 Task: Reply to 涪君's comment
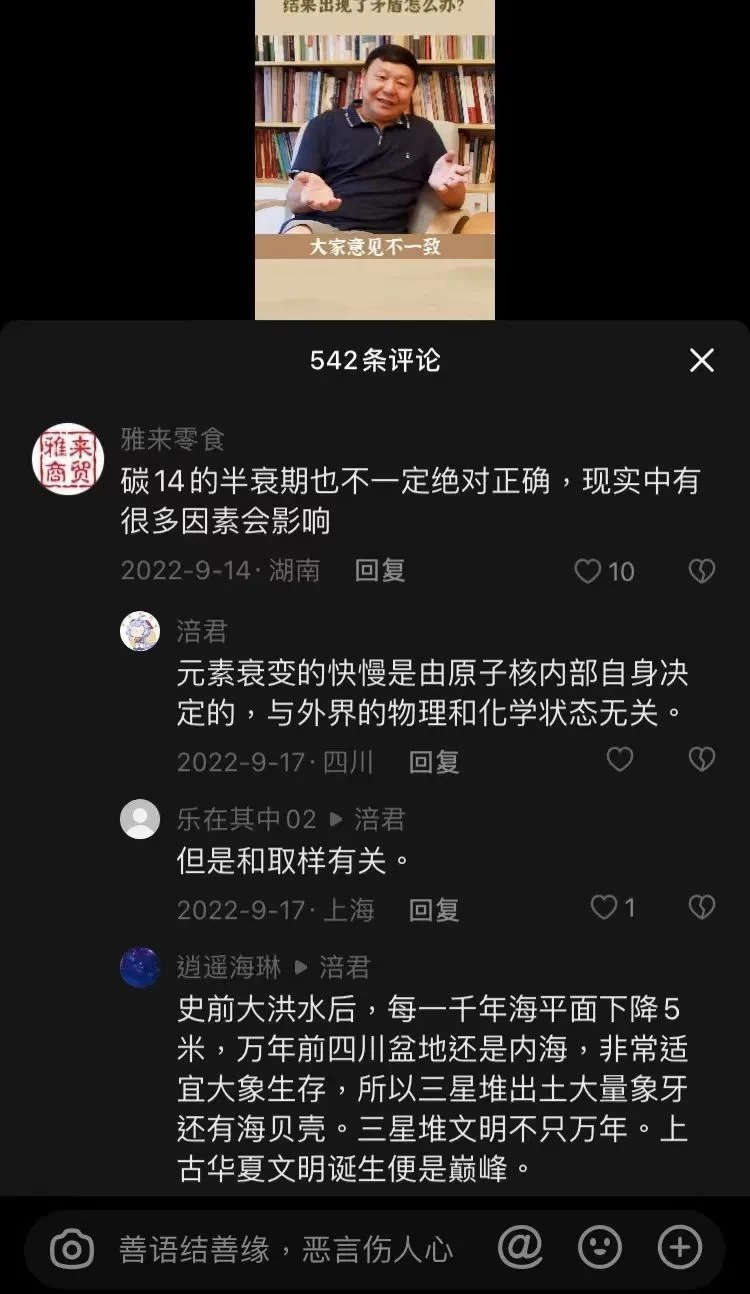[434, 762]
